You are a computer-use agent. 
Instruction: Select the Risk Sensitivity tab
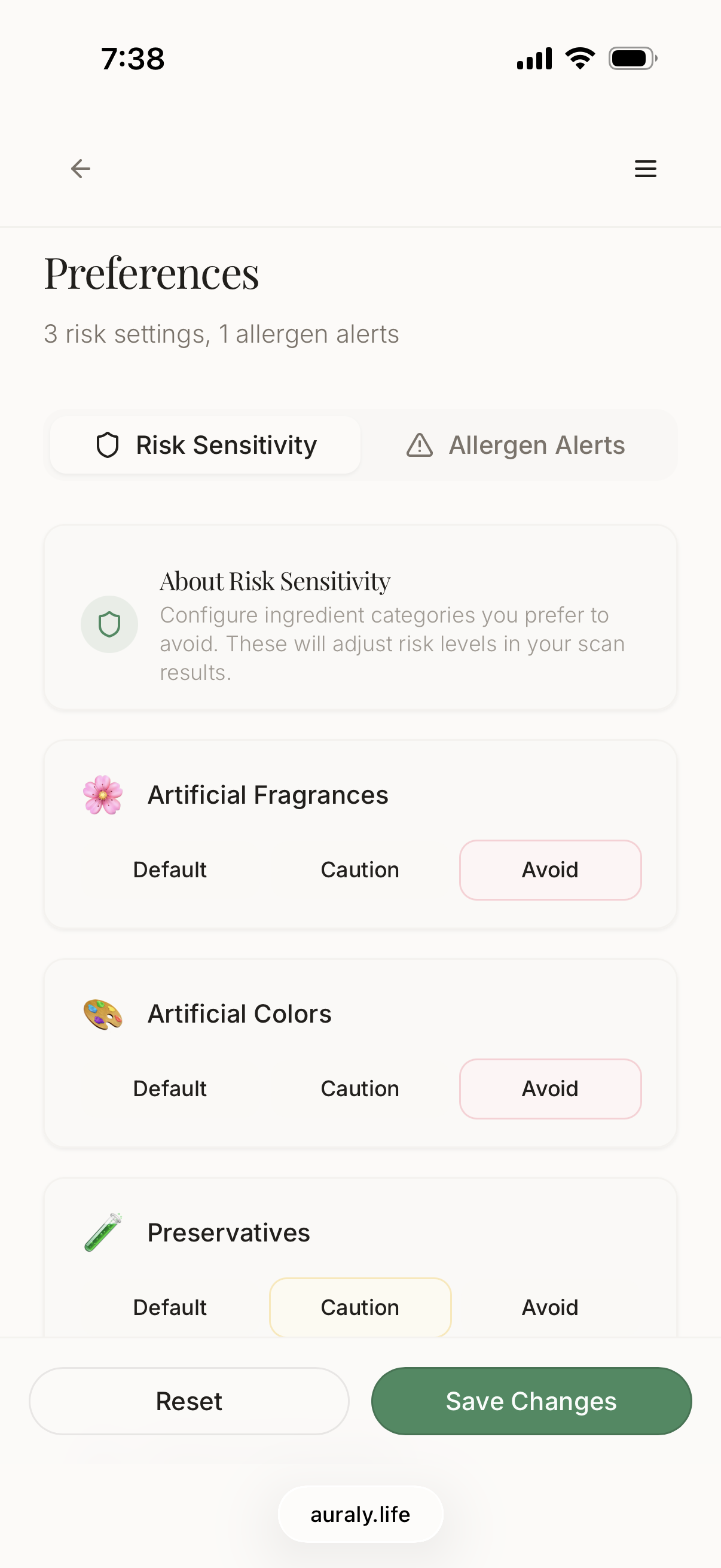click(x=206, y=445)
